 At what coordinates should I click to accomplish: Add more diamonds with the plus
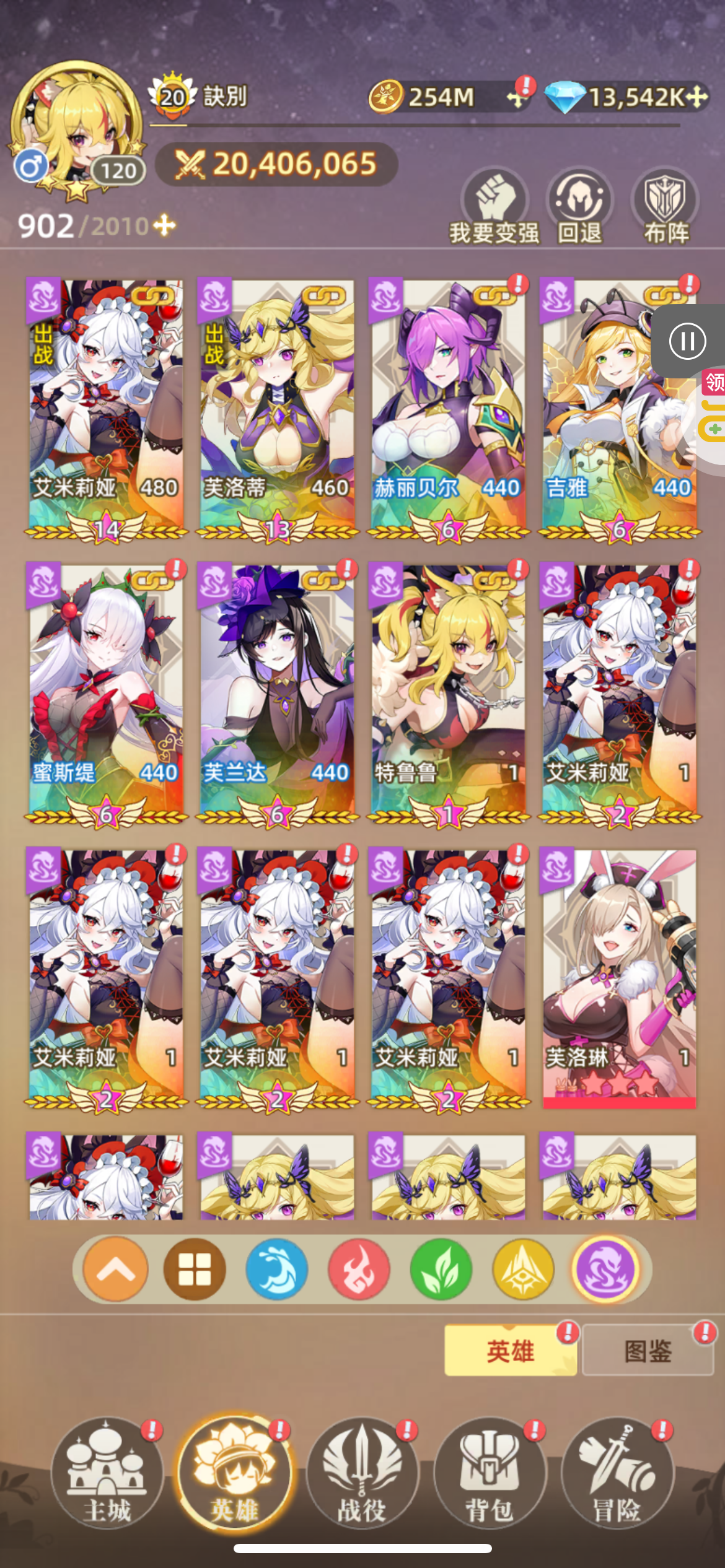pos(698,97)
